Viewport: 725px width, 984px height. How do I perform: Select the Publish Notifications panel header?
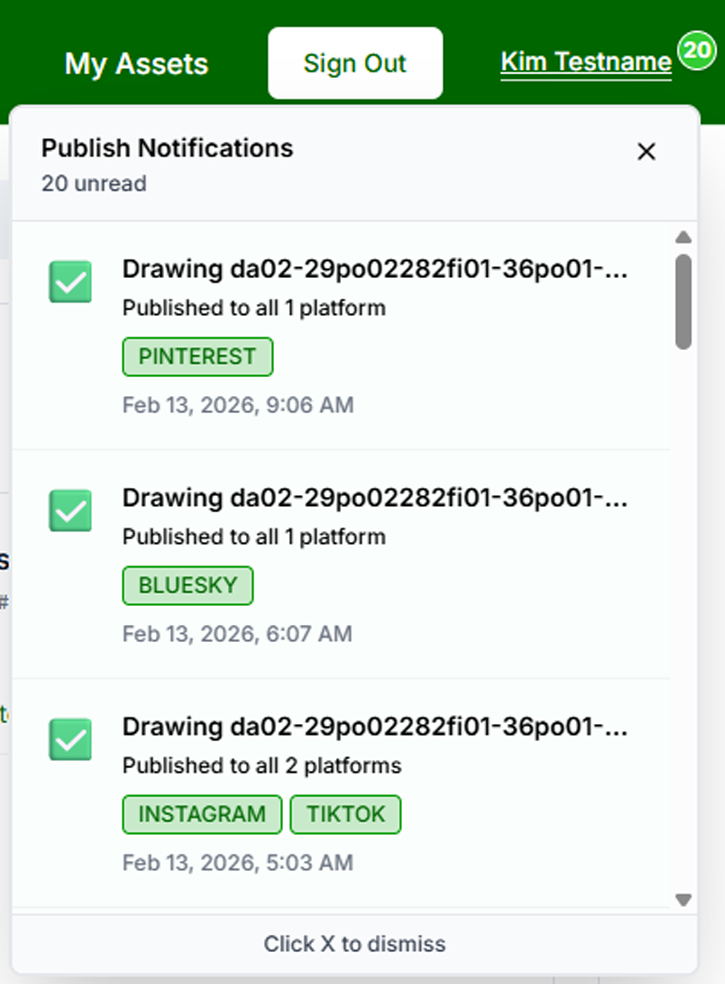[x=167, y=148]
